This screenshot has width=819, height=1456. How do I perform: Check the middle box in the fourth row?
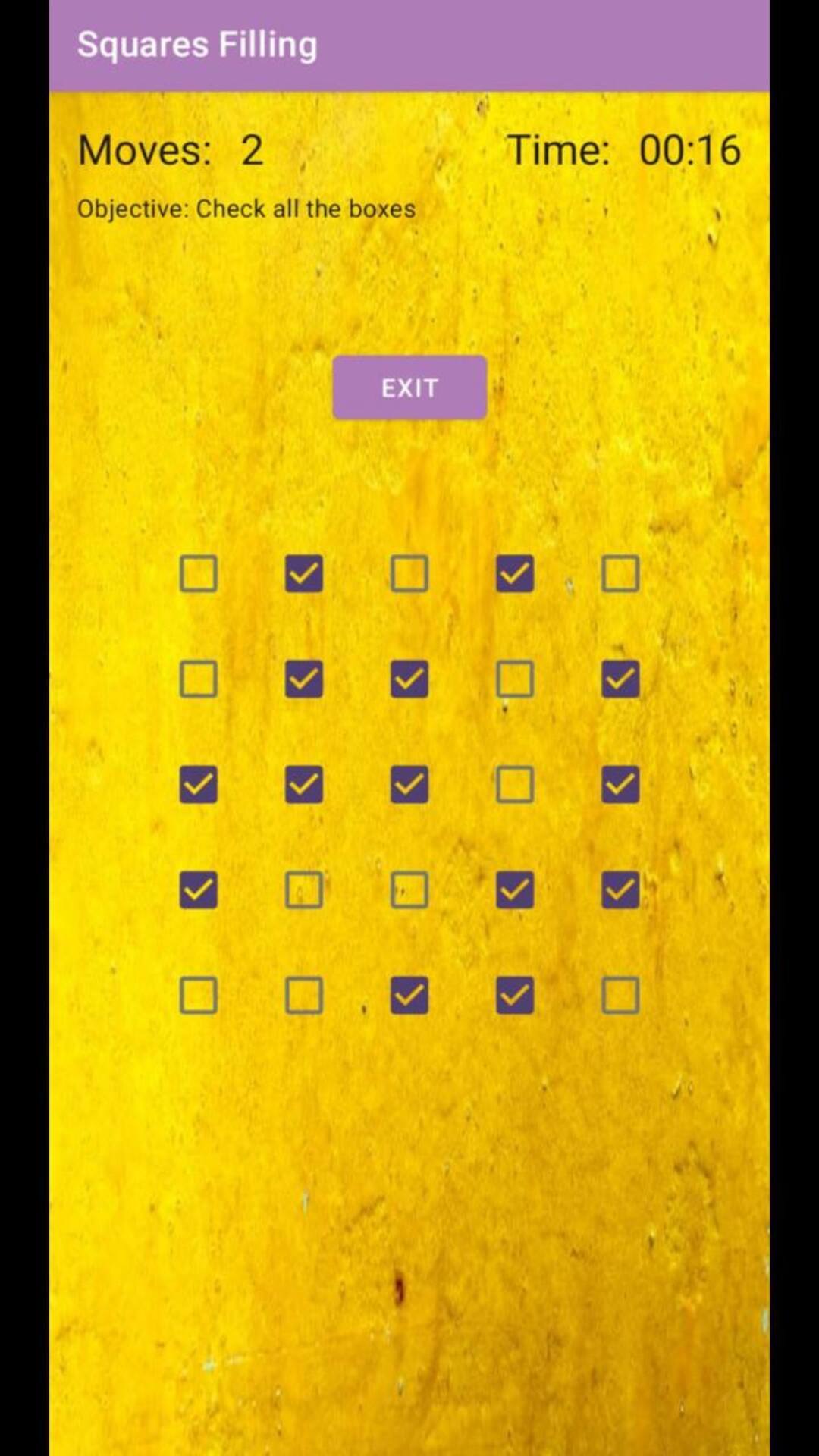click(409, 890)
